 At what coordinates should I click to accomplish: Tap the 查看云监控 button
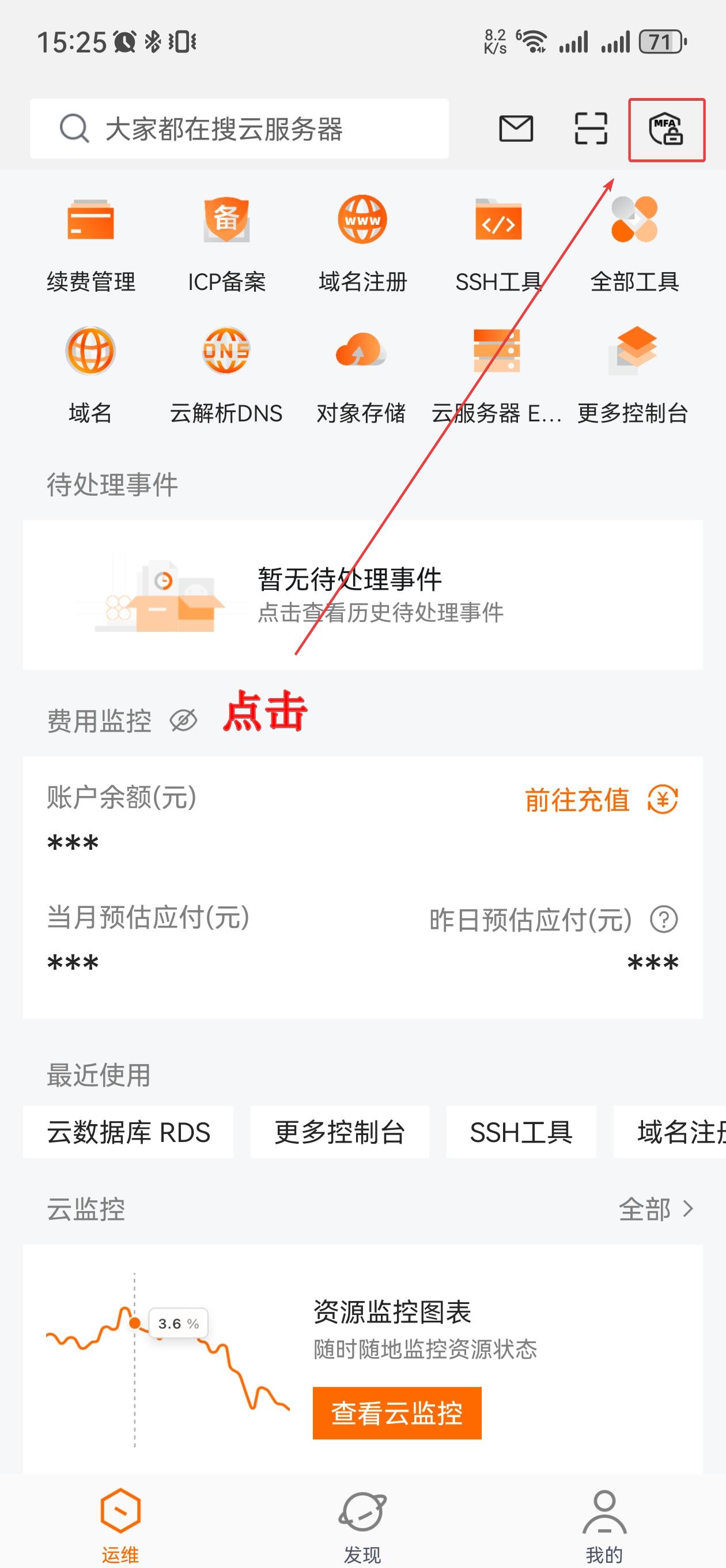397,1413
